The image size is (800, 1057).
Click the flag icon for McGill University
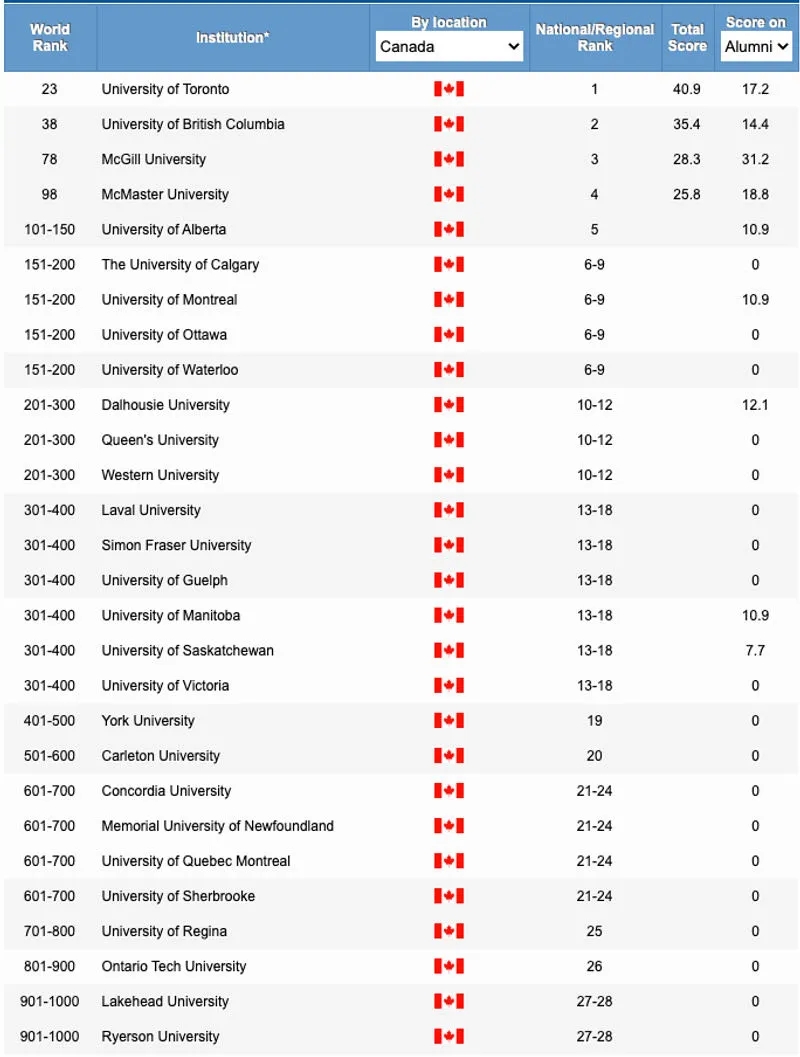(449, 158)
